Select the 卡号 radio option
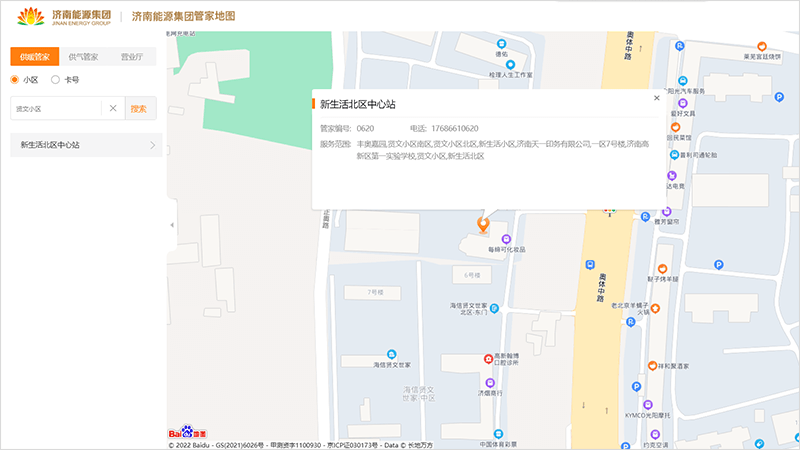 point(56,79)
